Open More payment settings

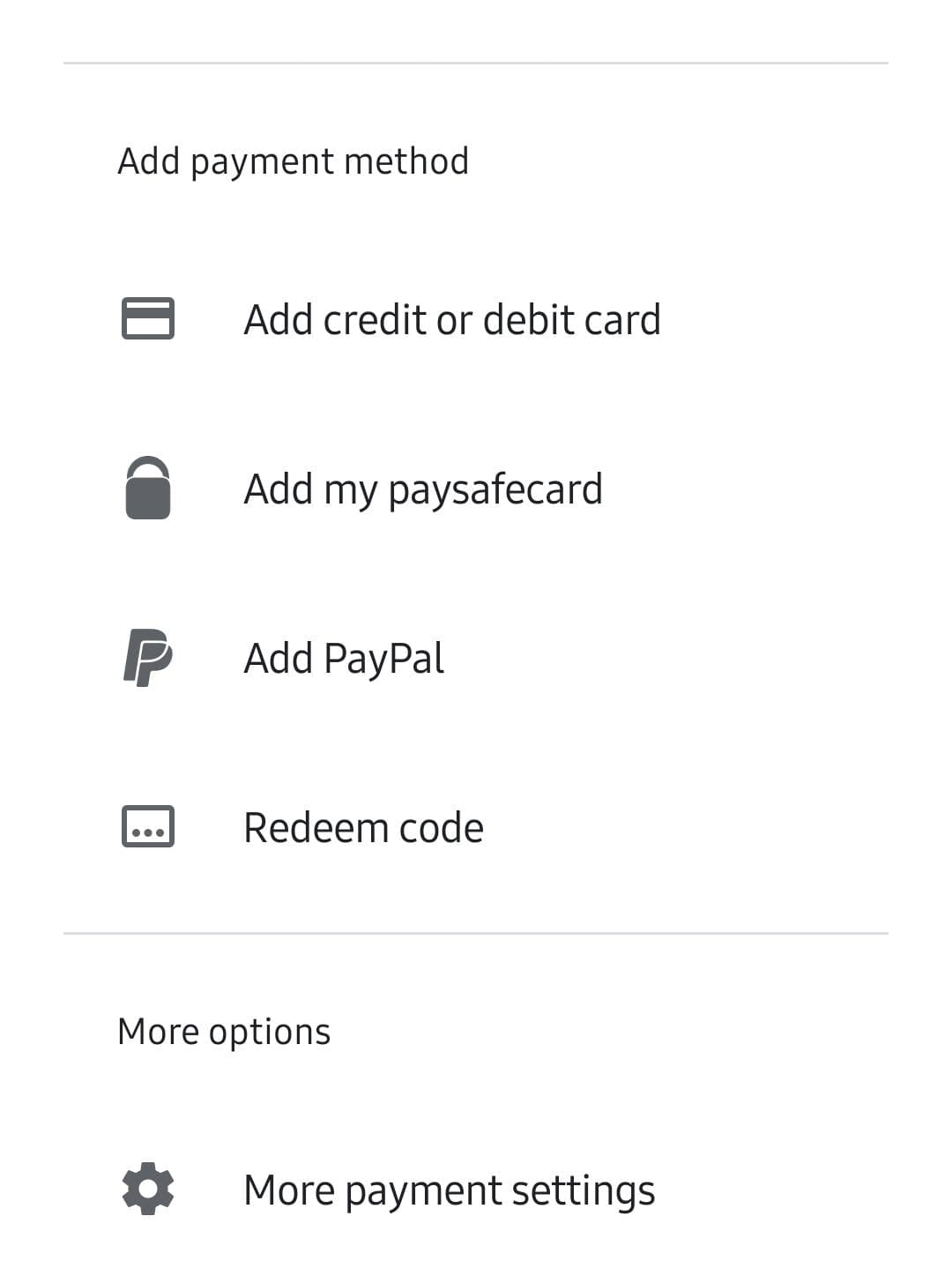coord(449,1190)
